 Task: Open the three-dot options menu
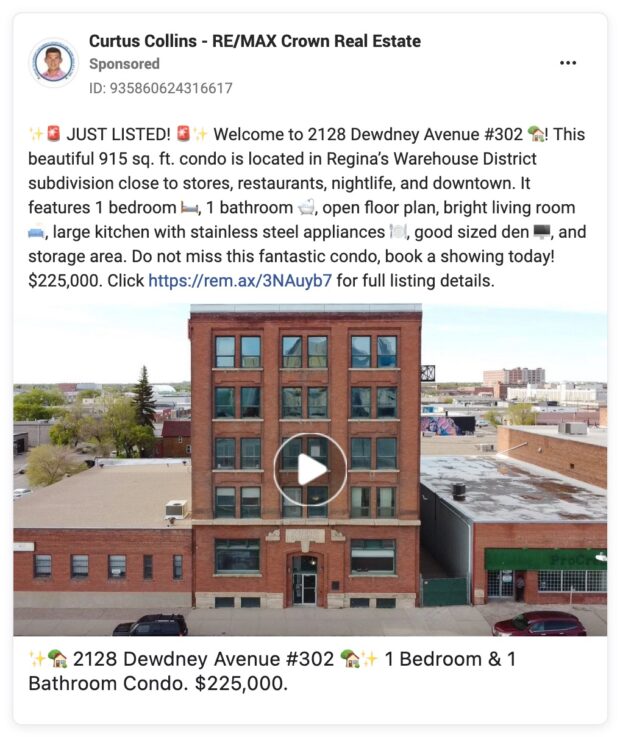(x=568, y=63)
